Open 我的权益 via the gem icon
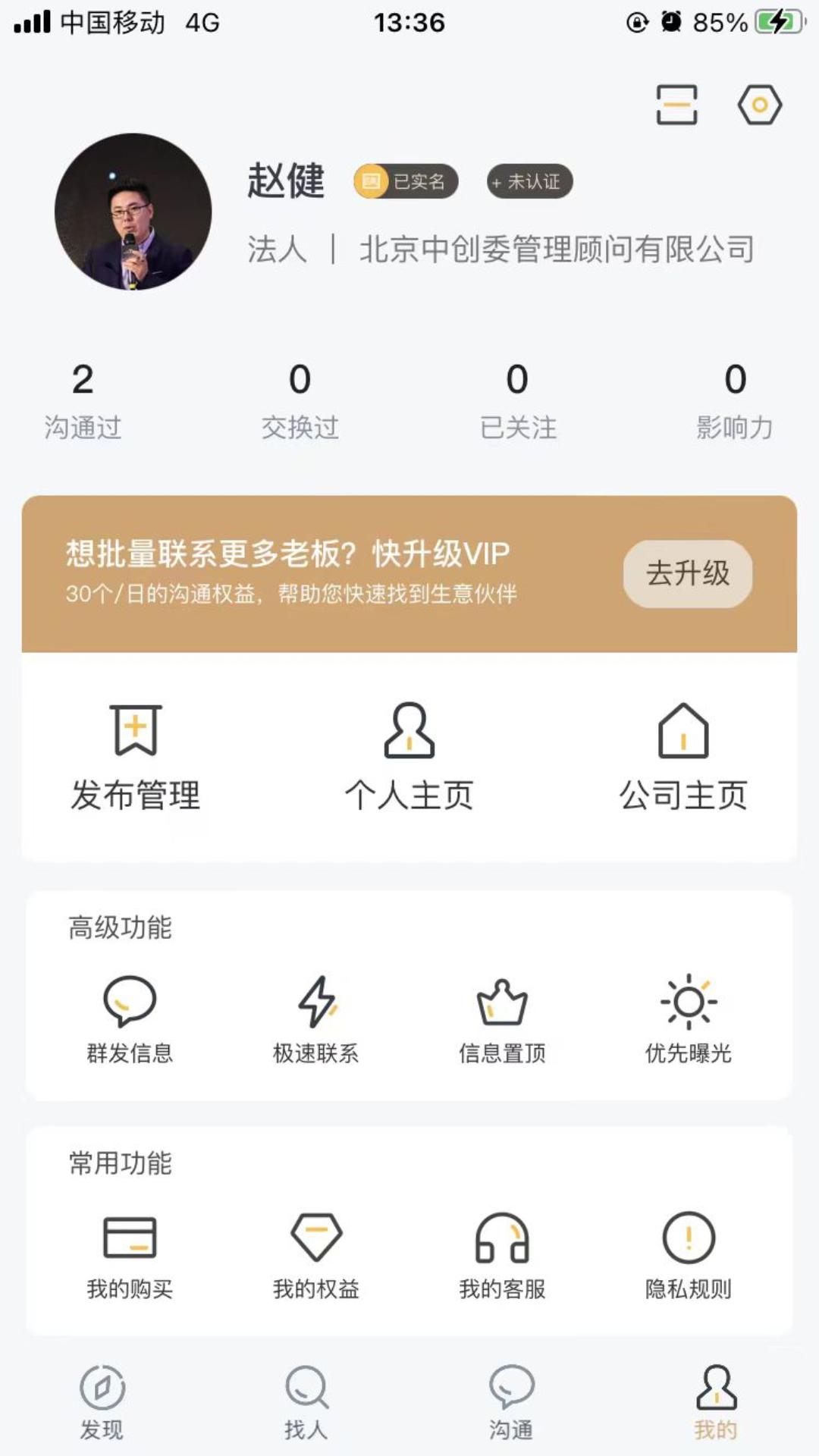 [315, 1236]
